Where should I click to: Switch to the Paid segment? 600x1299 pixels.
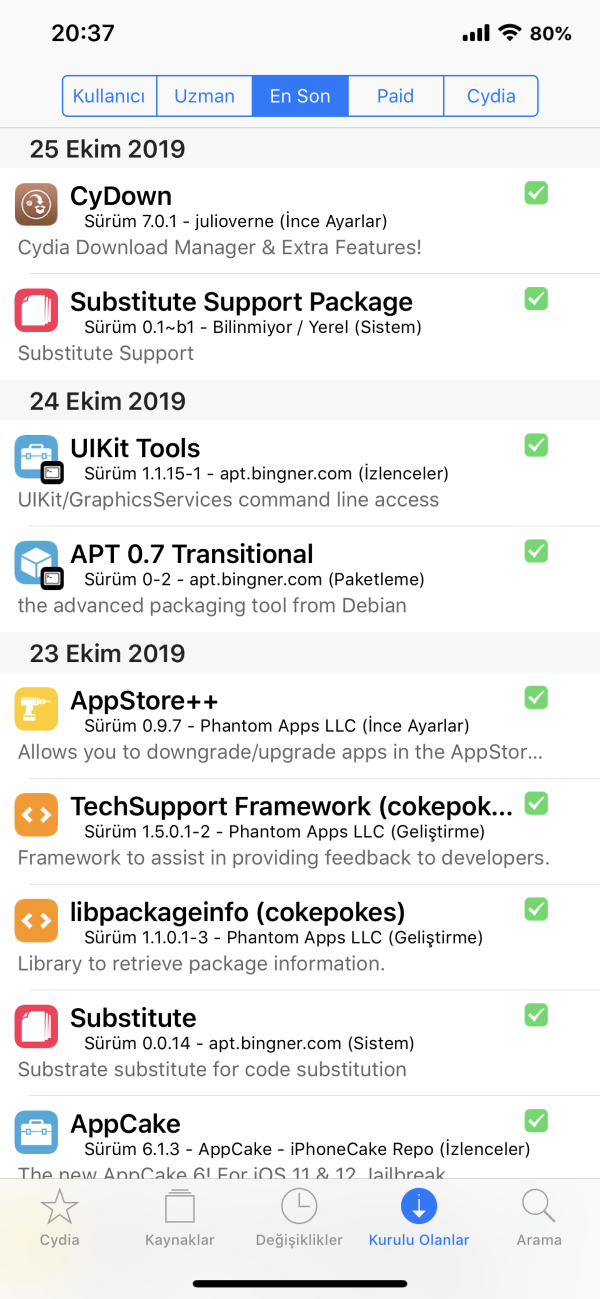click(x=395, y=96)
